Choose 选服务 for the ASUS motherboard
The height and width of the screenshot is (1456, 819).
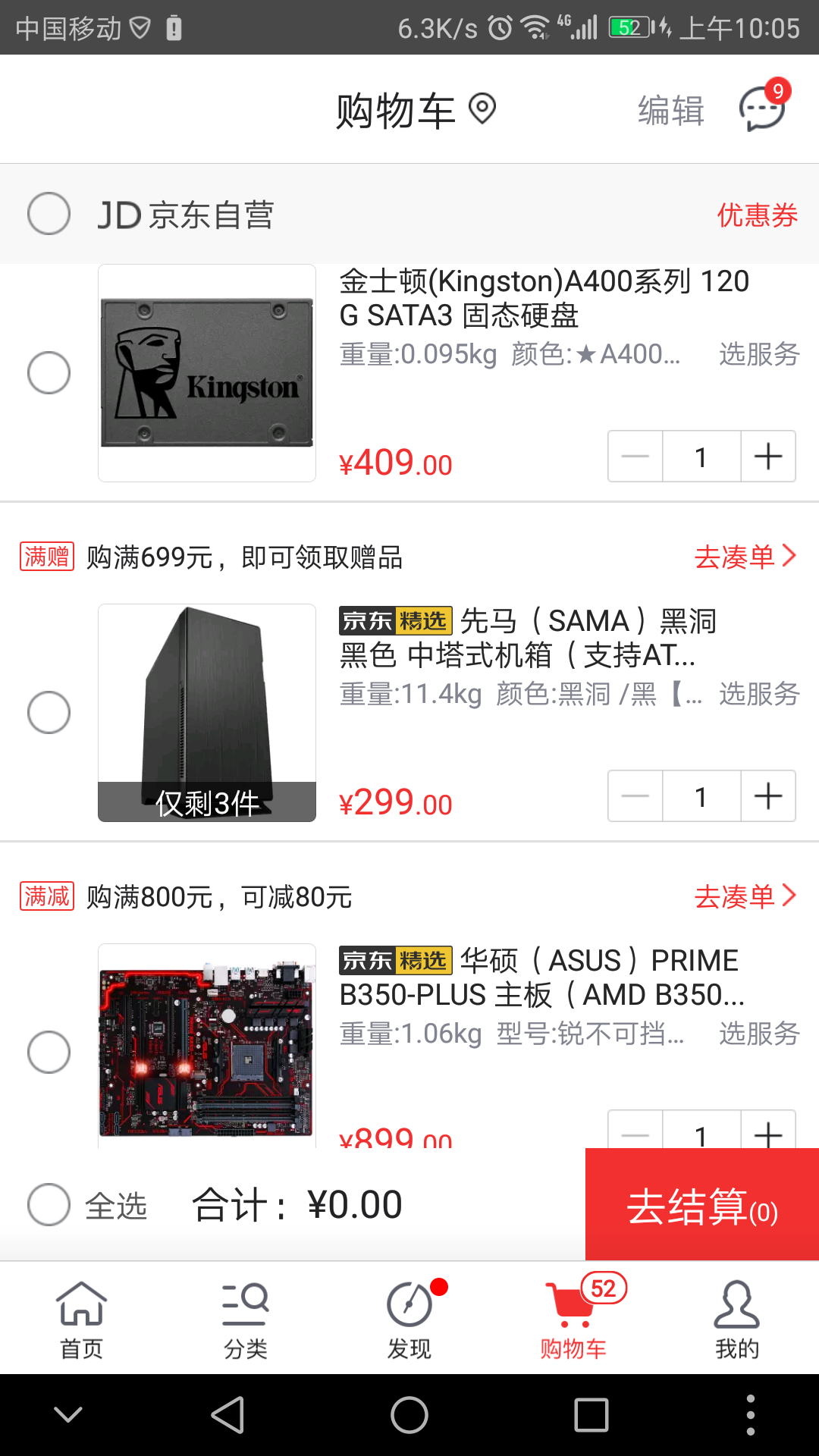(x=759, y=1034)
